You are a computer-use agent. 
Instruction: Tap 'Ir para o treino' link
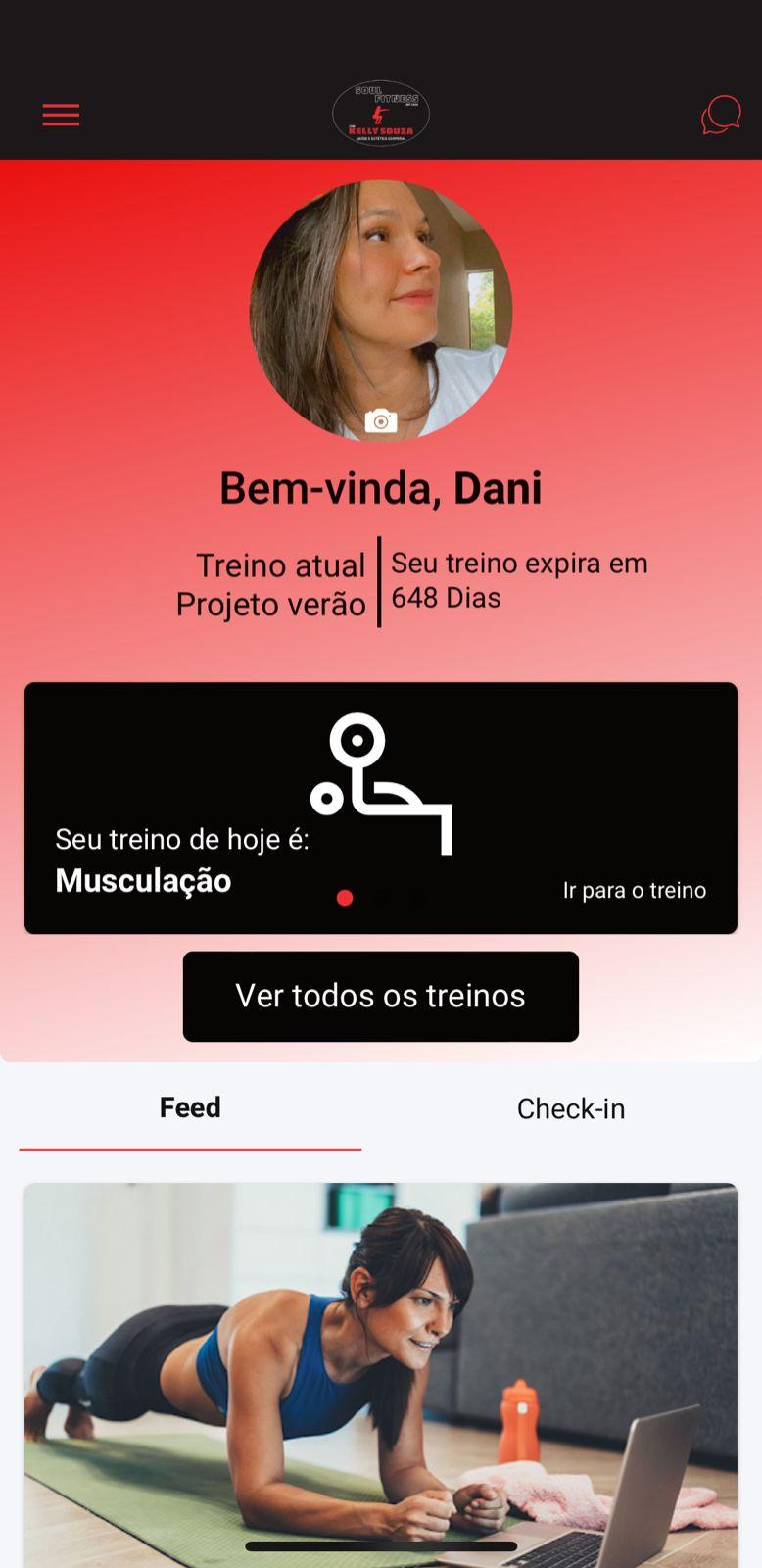point(635,890)
